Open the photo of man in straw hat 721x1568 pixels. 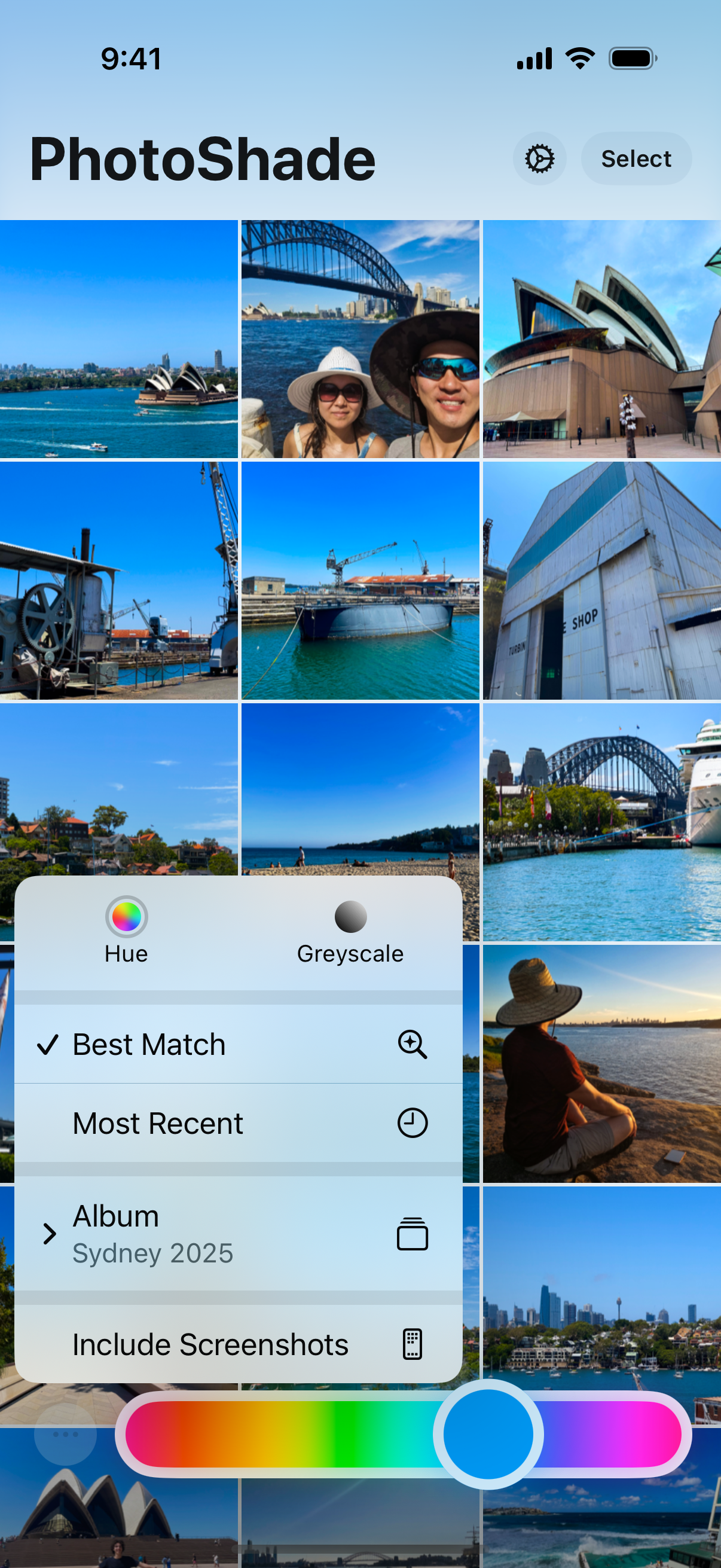point(602,1063)
